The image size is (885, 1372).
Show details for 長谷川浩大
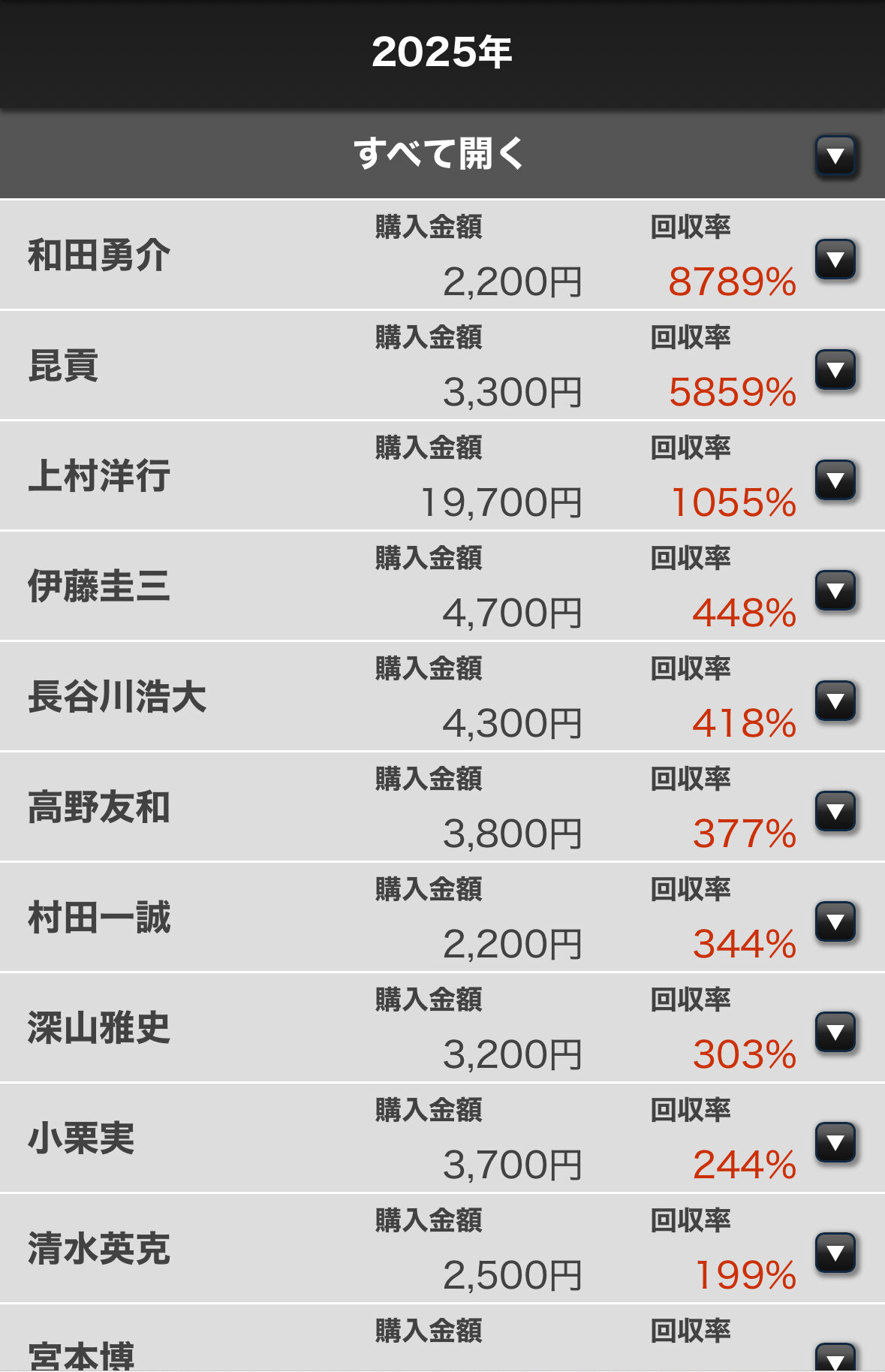click(x=835, y=701)
